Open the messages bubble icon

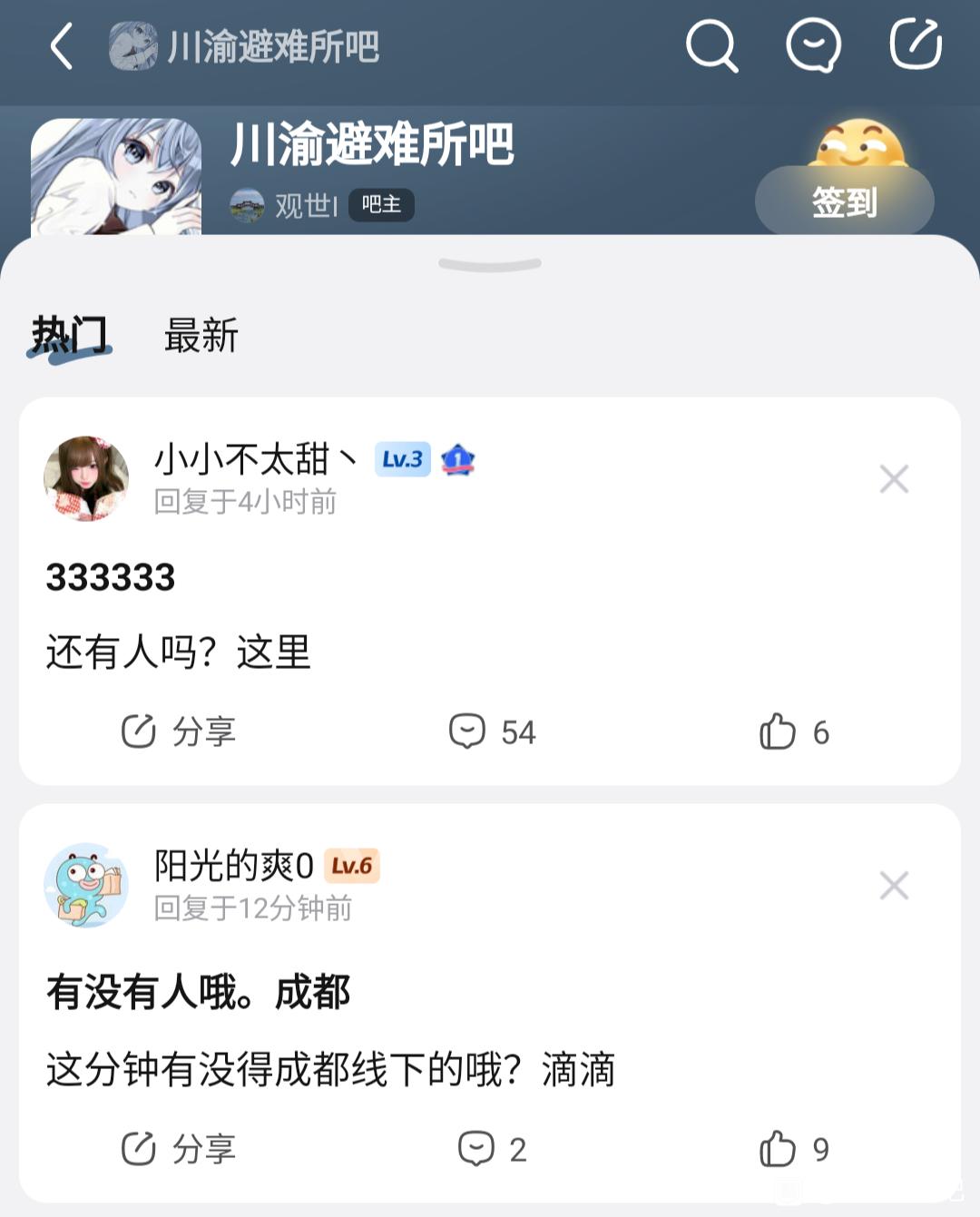(x=813, y=45)
